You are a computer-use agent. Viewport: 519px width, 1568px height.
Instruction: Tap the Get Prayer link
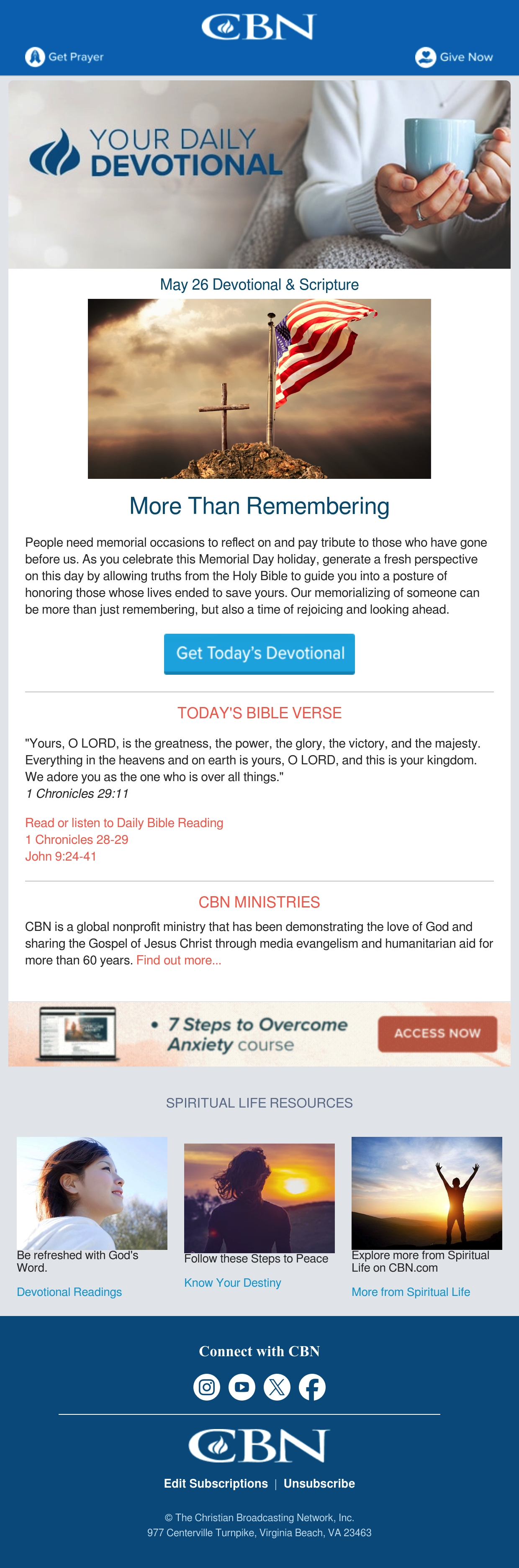(64, 57)
